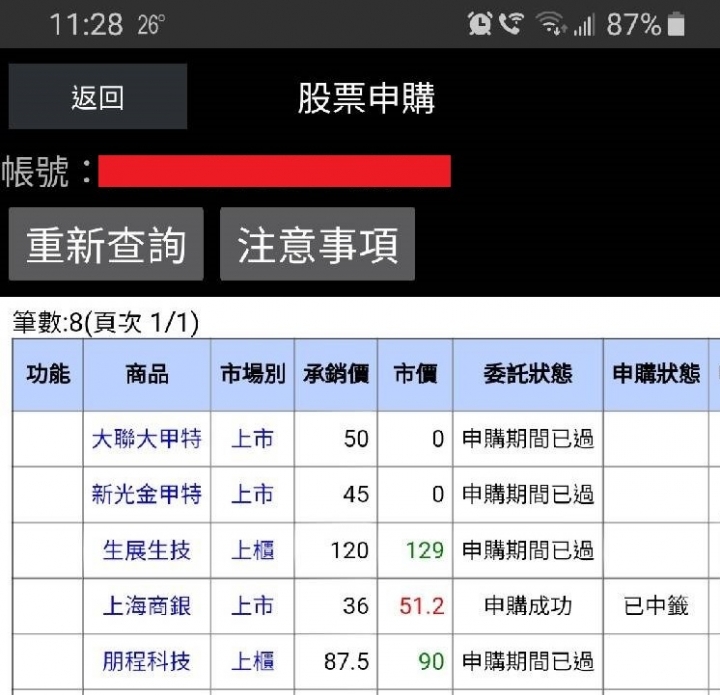This screenshot has width=720, height=695.
Task: Open 注意事項 notes
Action: (317, 244)
